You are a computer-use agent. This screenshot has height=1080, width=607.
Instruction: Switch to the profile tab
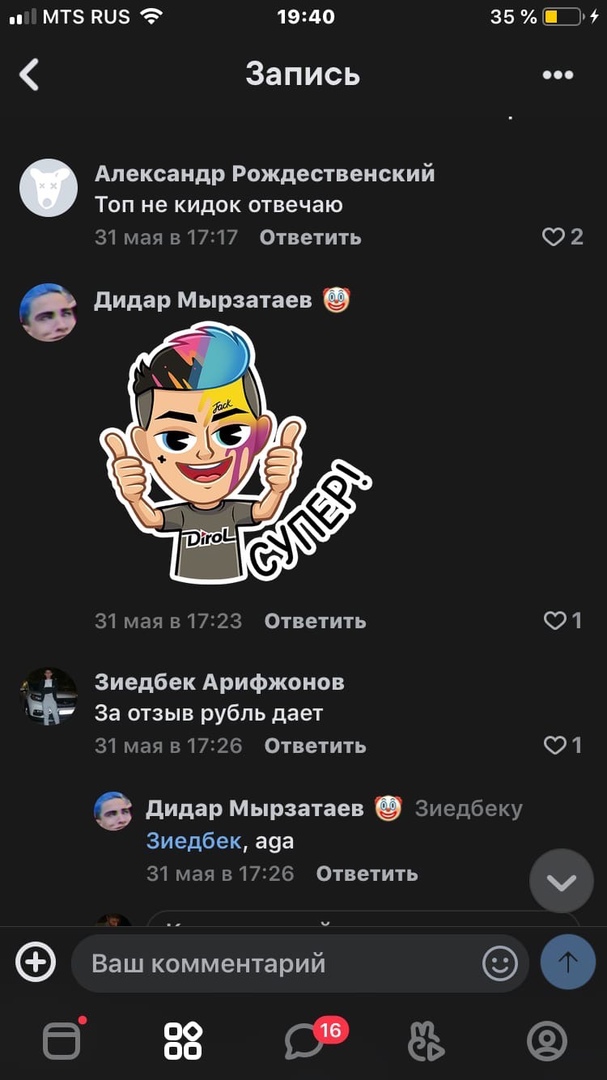tap(547, 1041)
